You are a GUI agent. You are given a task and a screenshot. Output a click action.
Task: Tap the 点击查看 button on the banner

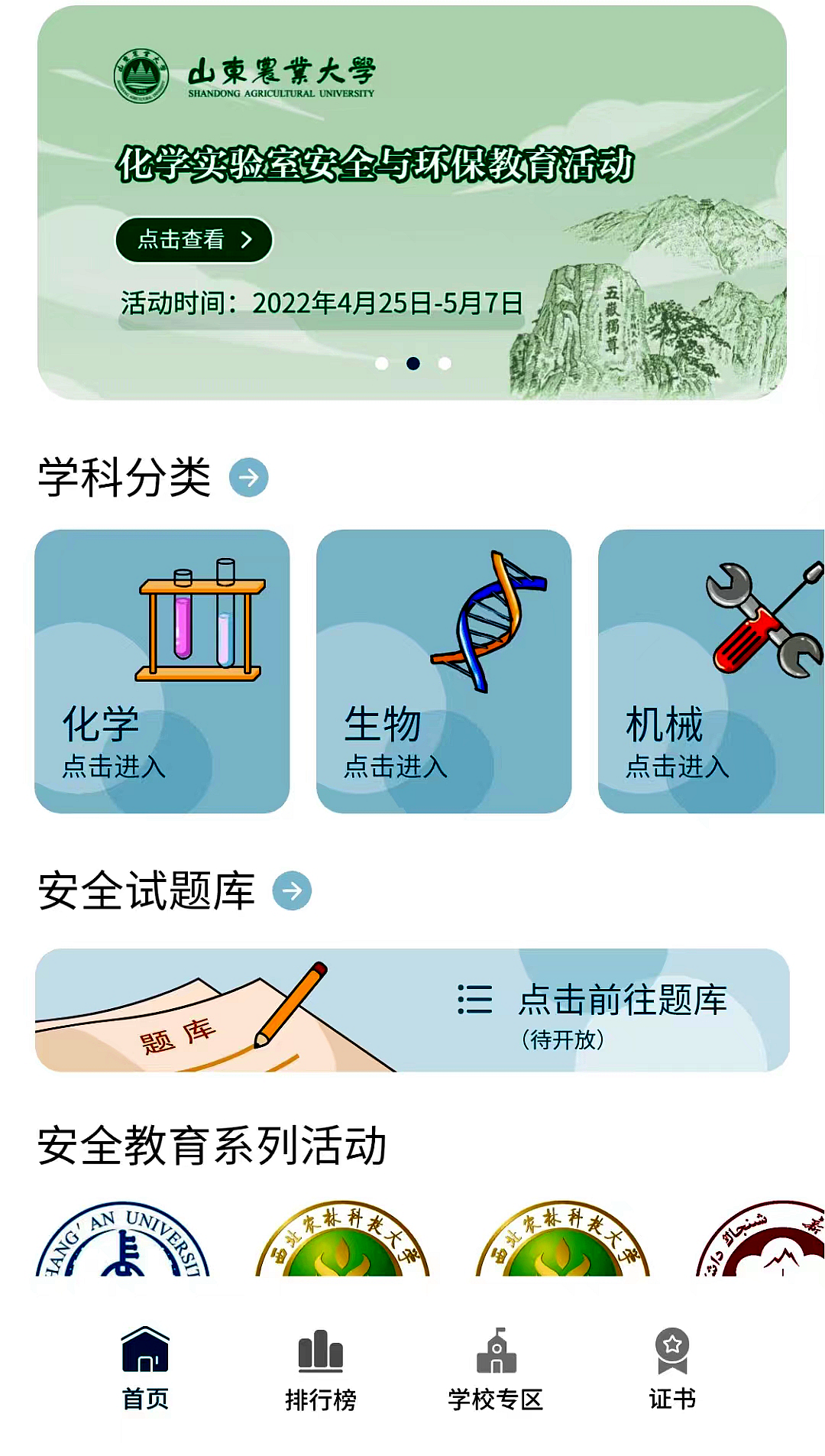[x=194, y=240]
